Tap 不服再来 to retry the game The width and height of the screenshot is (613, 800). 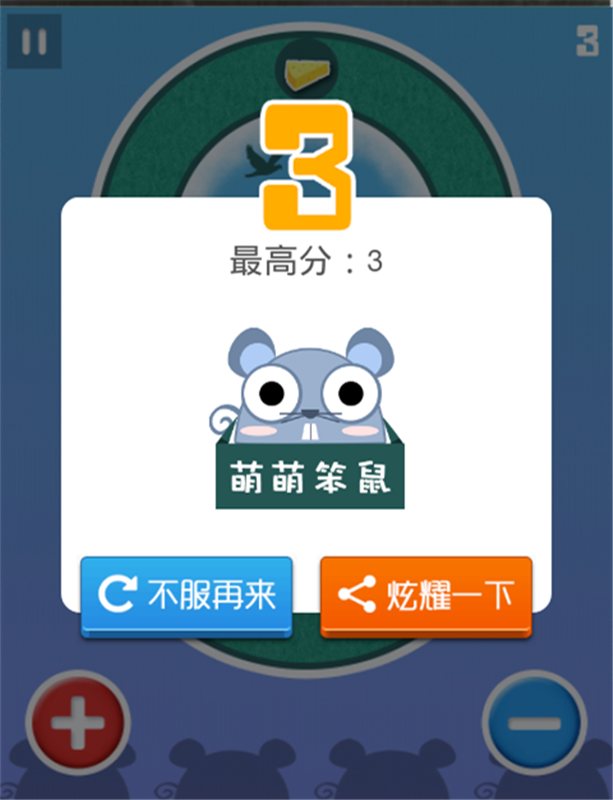click(x=186, y=596)
